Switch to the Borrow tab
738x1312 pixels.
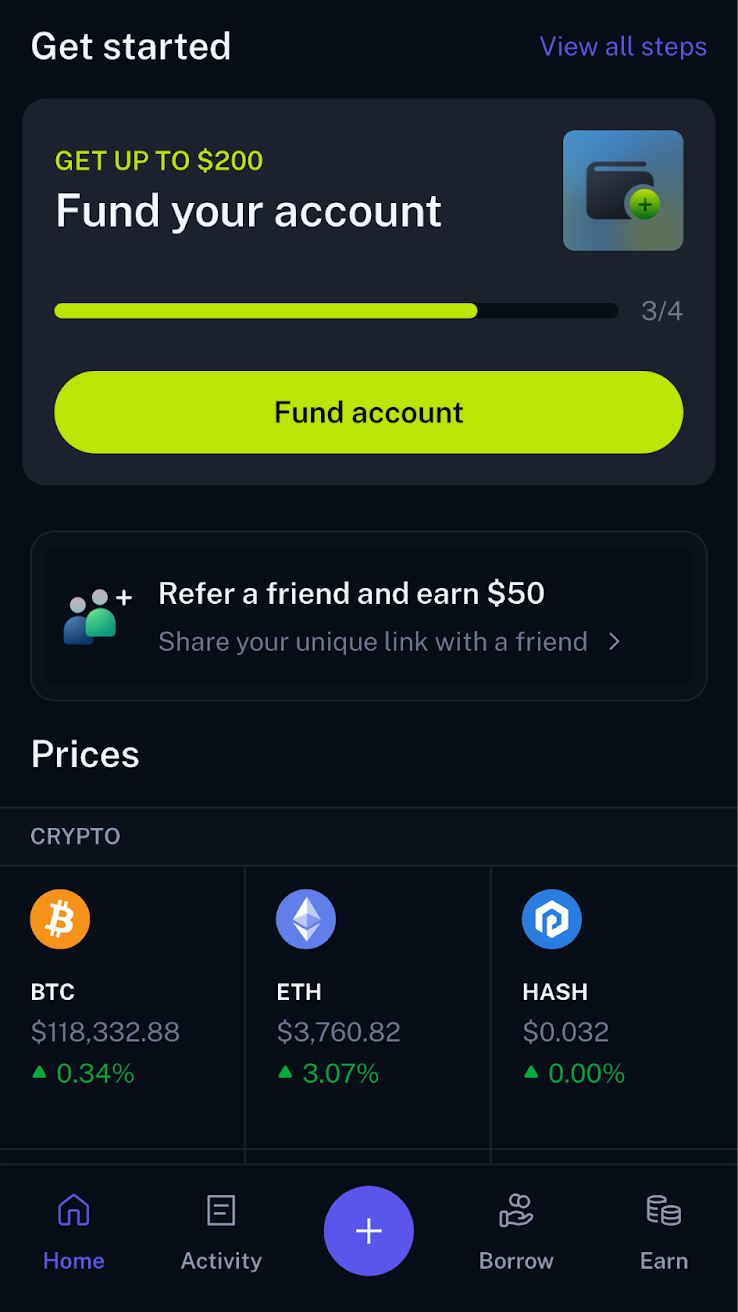pyautogui.click(x=516, y=1232)
